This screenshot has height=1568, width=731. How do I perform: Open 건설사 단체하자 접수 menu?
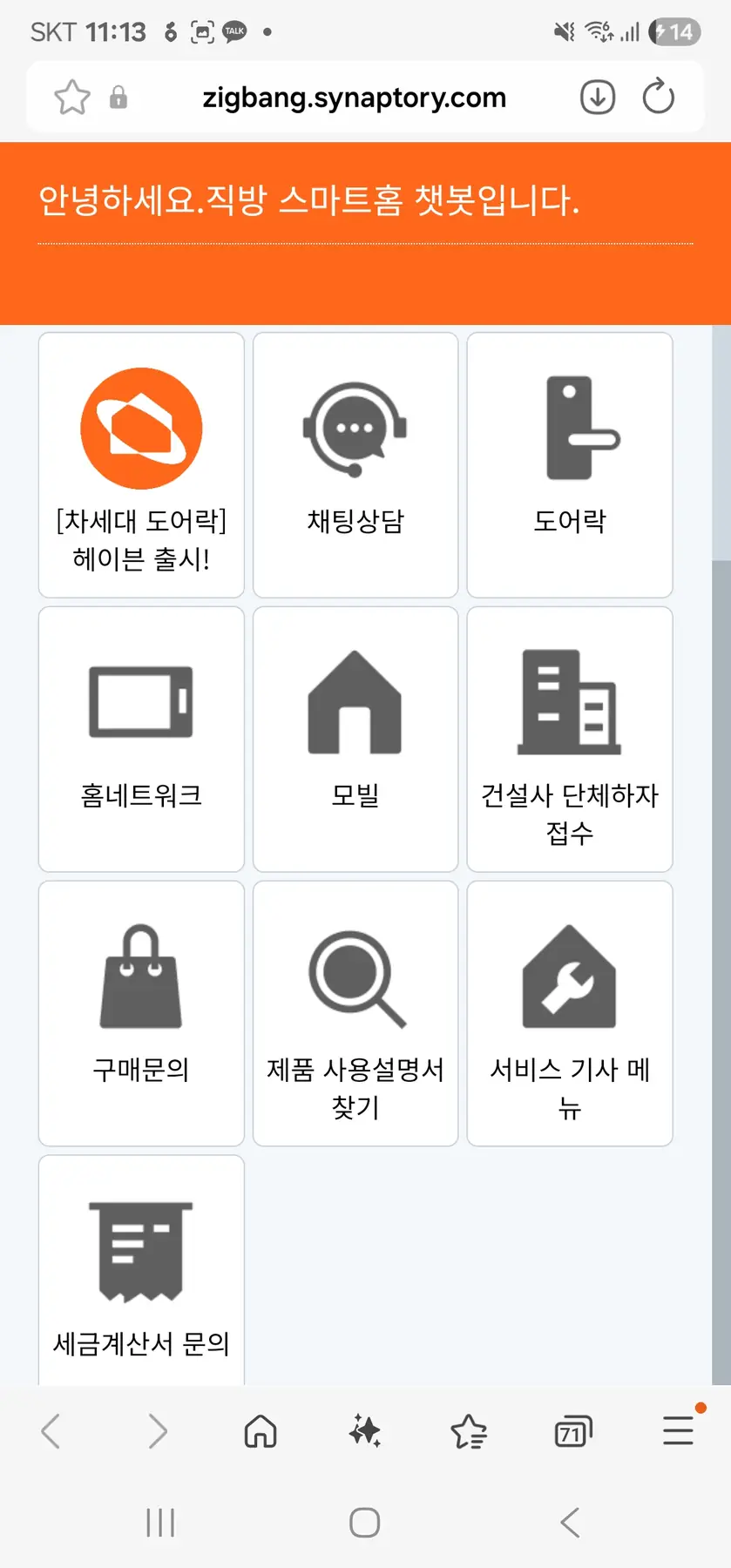(569, 739)
